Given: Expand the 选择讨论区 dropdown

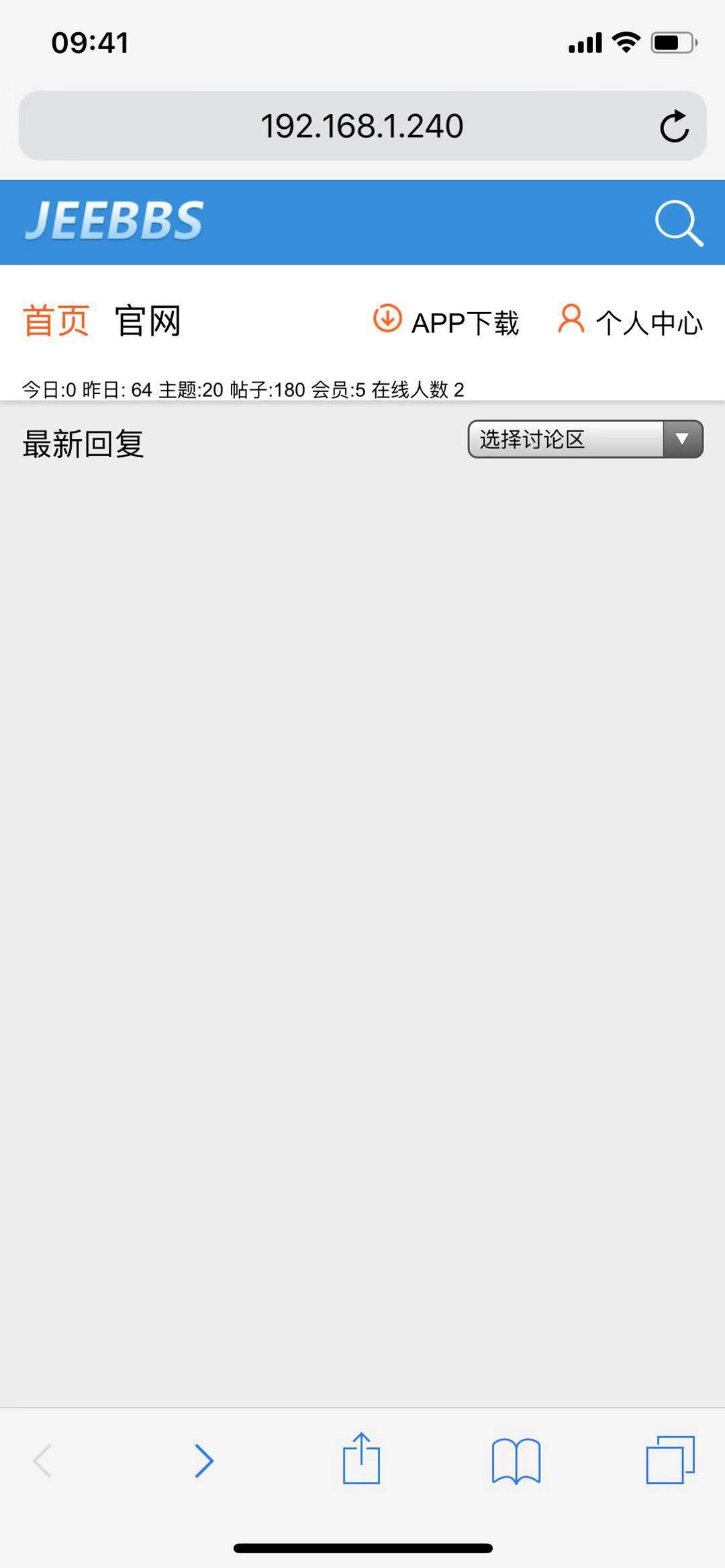Looking at the screenshot, I should [x=585, y=440].
